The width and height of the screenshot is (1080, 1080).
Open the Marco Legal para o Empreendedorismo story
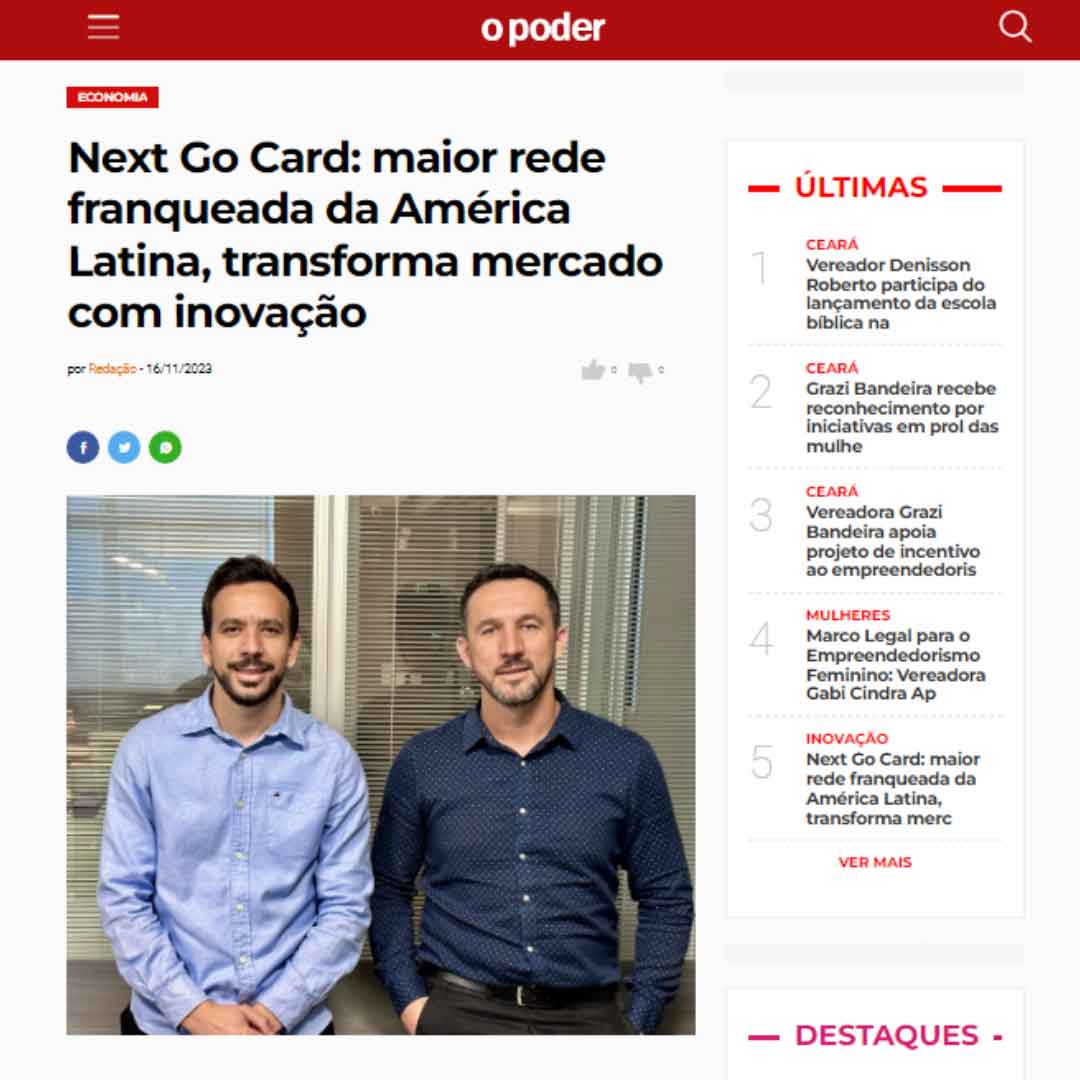point(895,664)
